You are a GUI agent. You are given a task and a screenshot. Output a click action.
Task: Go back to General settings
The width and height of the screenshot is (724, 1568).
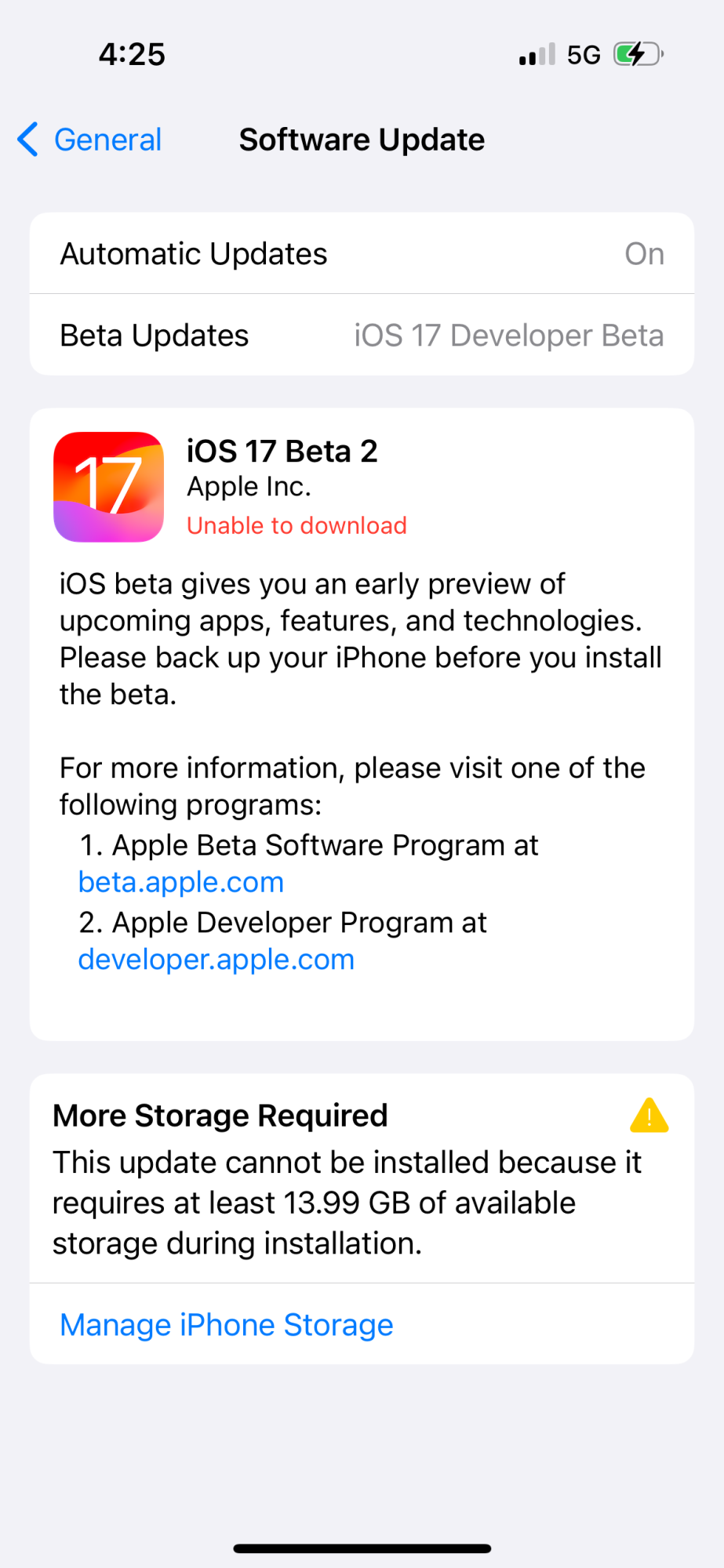pos(90,140)
